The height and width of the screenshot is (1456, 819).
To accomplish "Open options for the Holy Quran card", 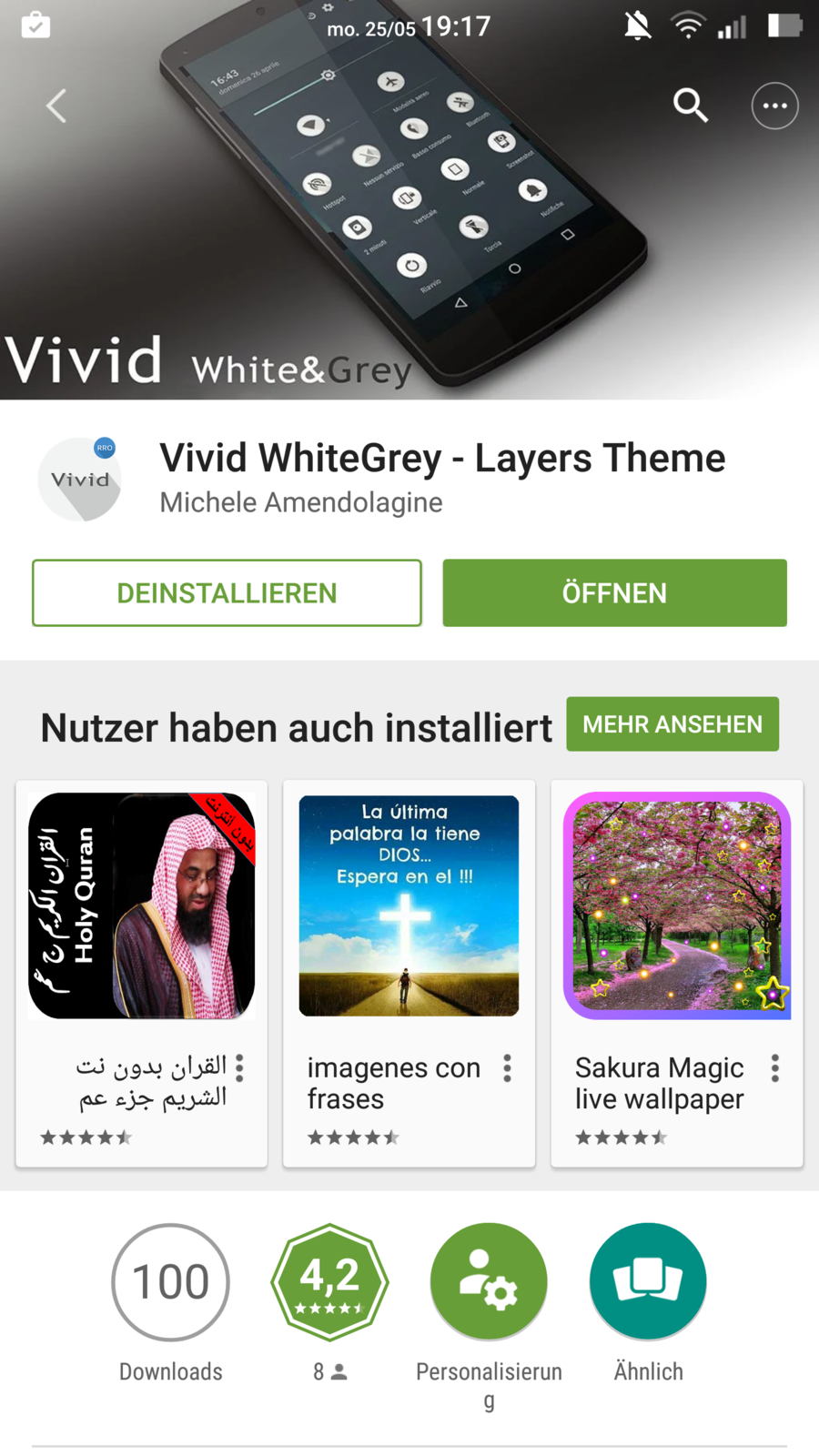I will tap(239, 1068).
